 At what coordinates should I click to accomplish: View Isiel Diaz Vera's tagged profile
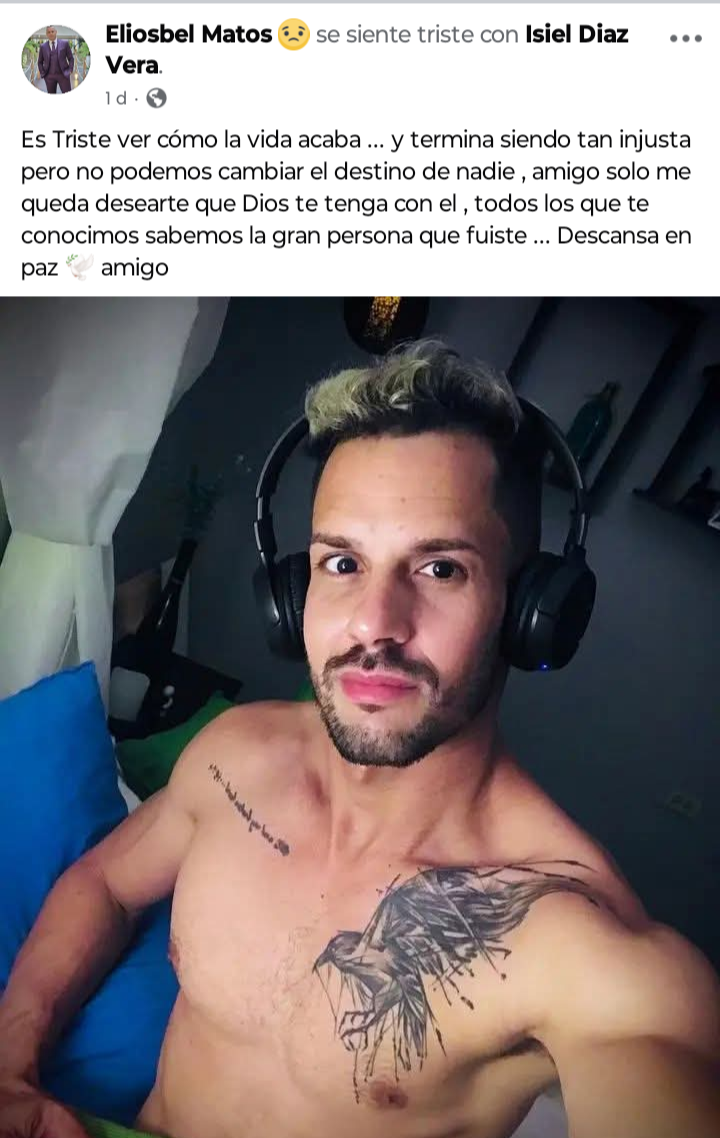point(578,33)
